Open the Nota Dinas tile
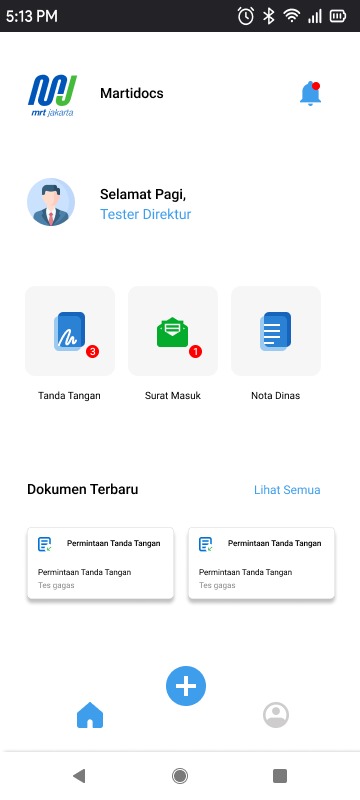This screenshot has width=360, height=800. [x=276, y=331]
